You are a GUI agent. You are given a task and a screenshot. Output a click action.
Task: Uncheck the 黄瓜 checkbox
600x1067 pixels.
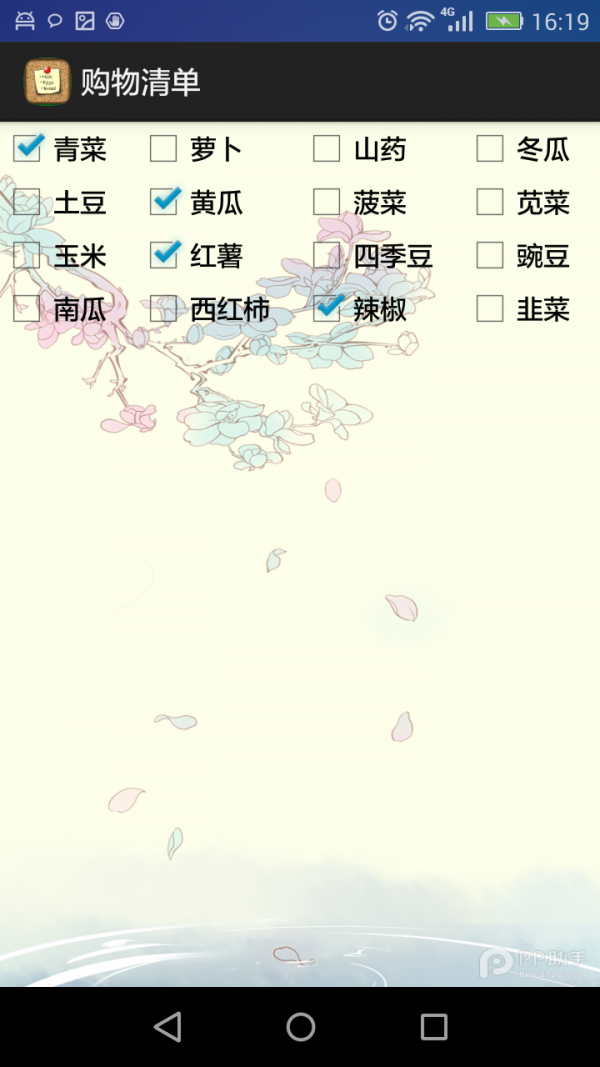[163, 203]
